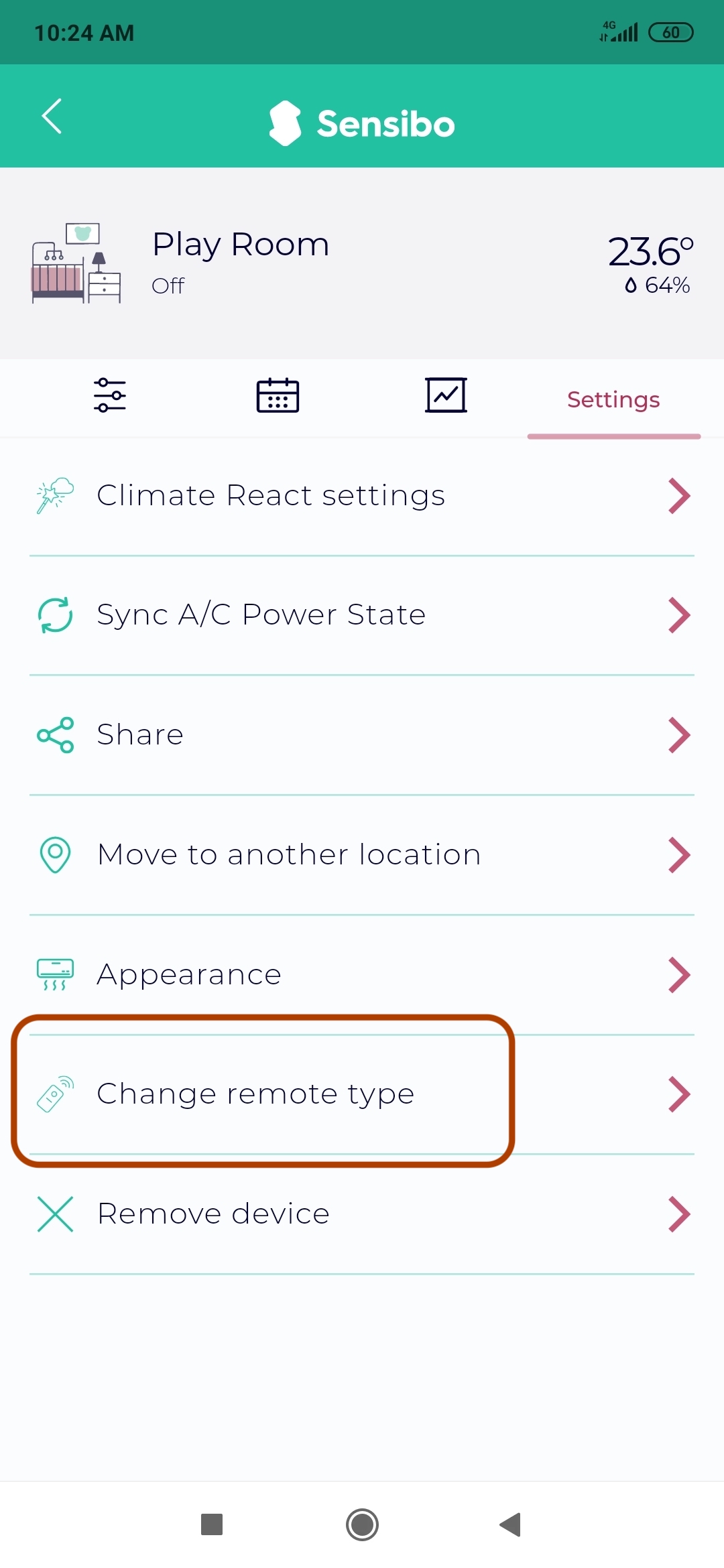Go back using the header arrow
This screenshot has height=1568, width=724.
(52, 117)
